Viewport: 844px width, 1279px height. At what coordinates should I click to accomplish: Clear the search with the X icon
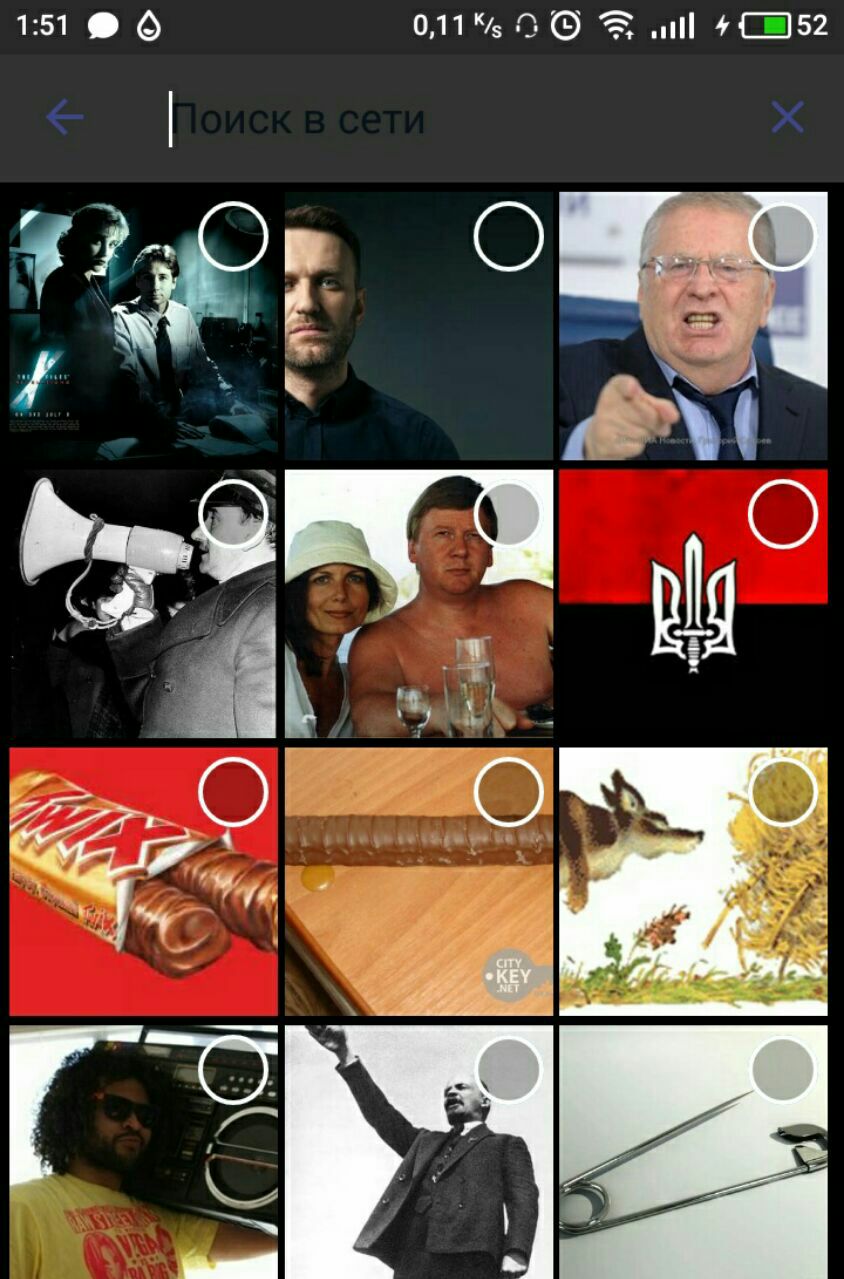tap(787, 118)
